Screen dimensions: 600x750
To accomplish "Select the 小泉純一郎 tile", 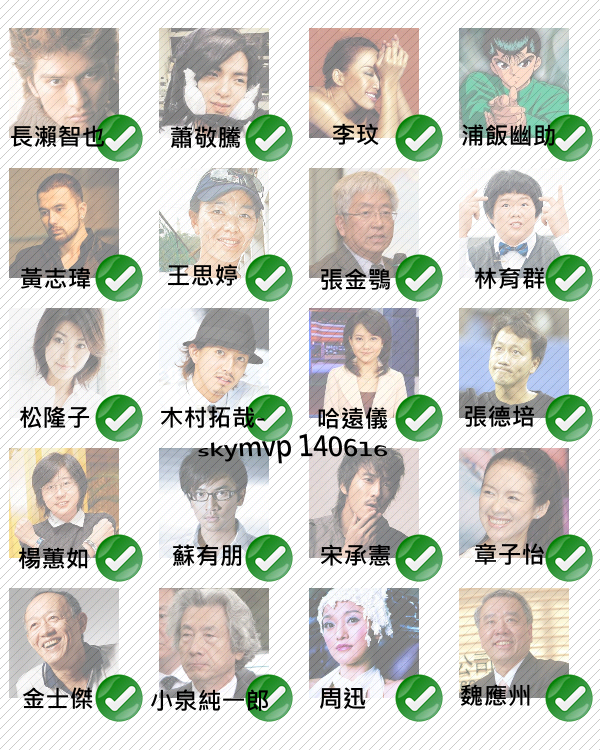I will point(214,643).
